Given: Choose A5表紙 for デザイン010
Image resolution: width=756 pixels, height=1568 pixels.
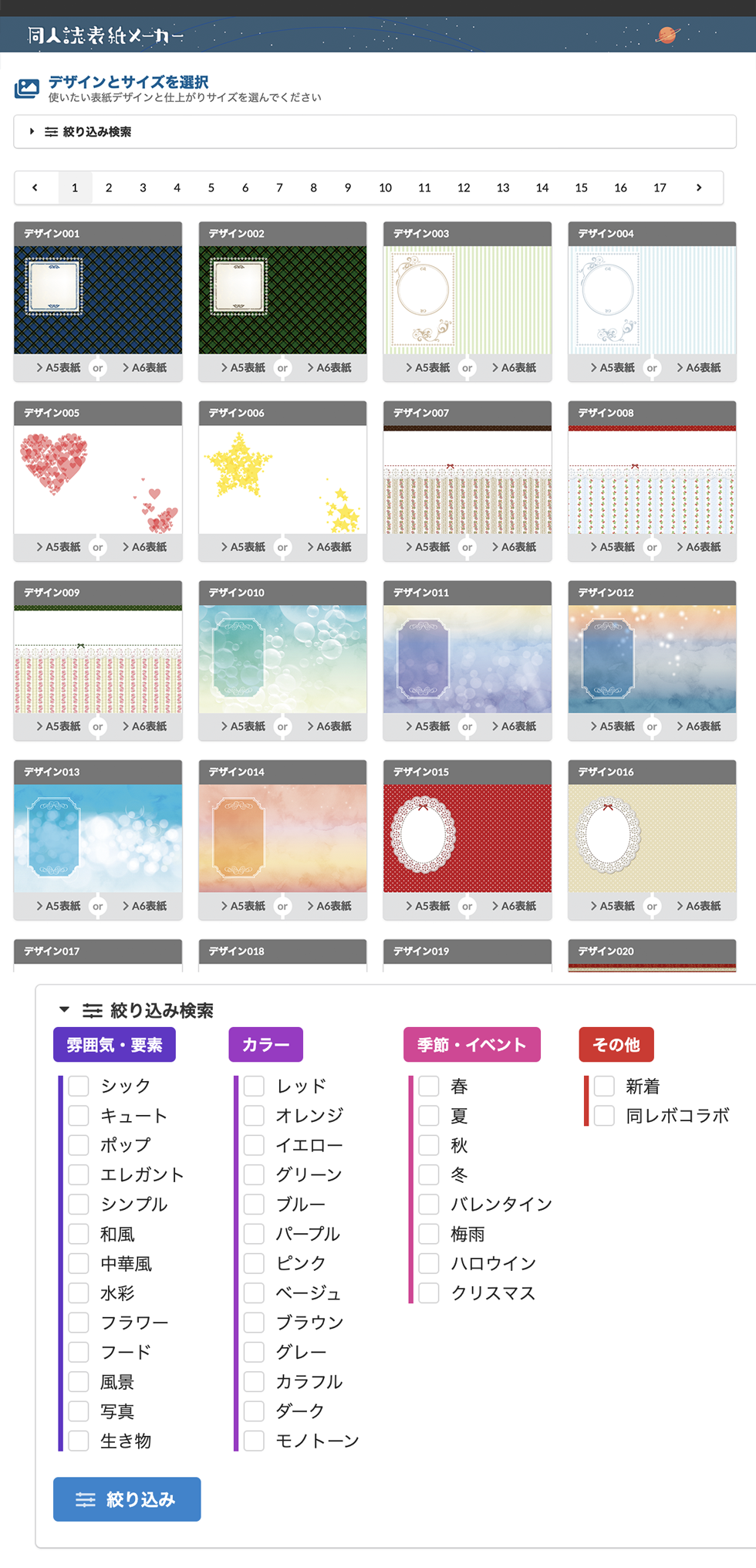Looking at the screenshot, I should tap(244, 726).
